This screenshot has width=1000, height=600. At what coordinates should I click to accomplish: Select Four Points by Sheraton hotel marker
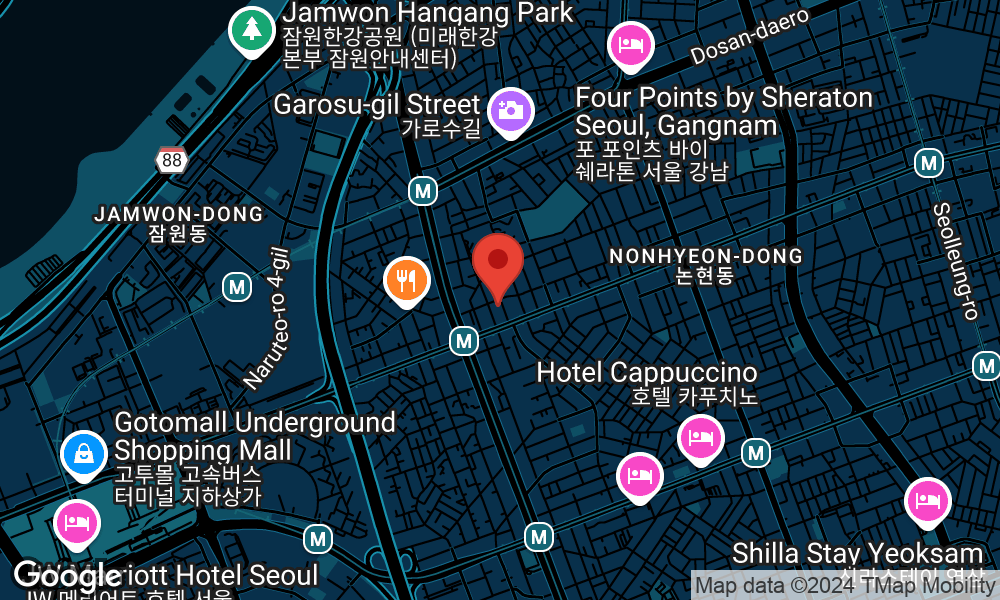coord(631,45)
